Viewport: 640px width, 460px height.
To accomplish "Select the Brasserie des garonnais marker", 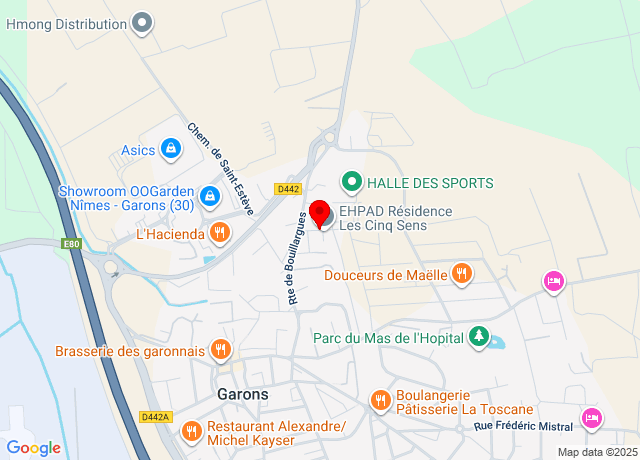I will point(221,350).
